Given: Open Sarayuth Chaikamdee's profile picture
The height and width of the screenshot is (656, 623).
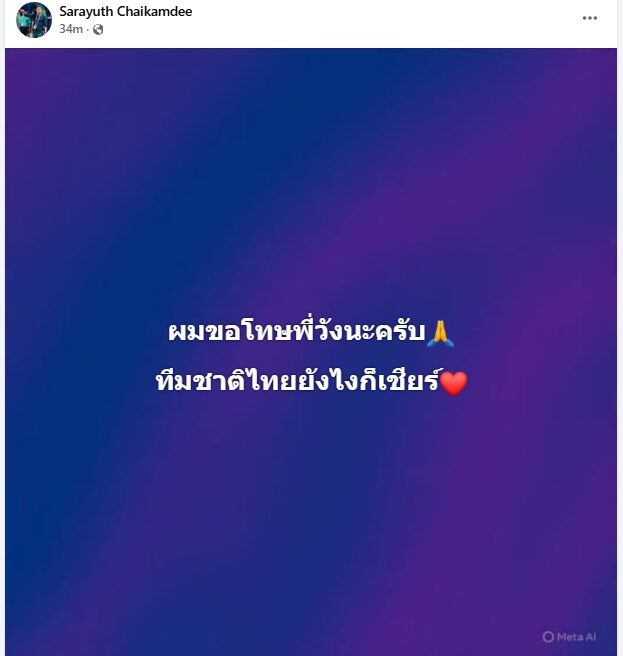Looking at the screenshot, I should 33,20.
